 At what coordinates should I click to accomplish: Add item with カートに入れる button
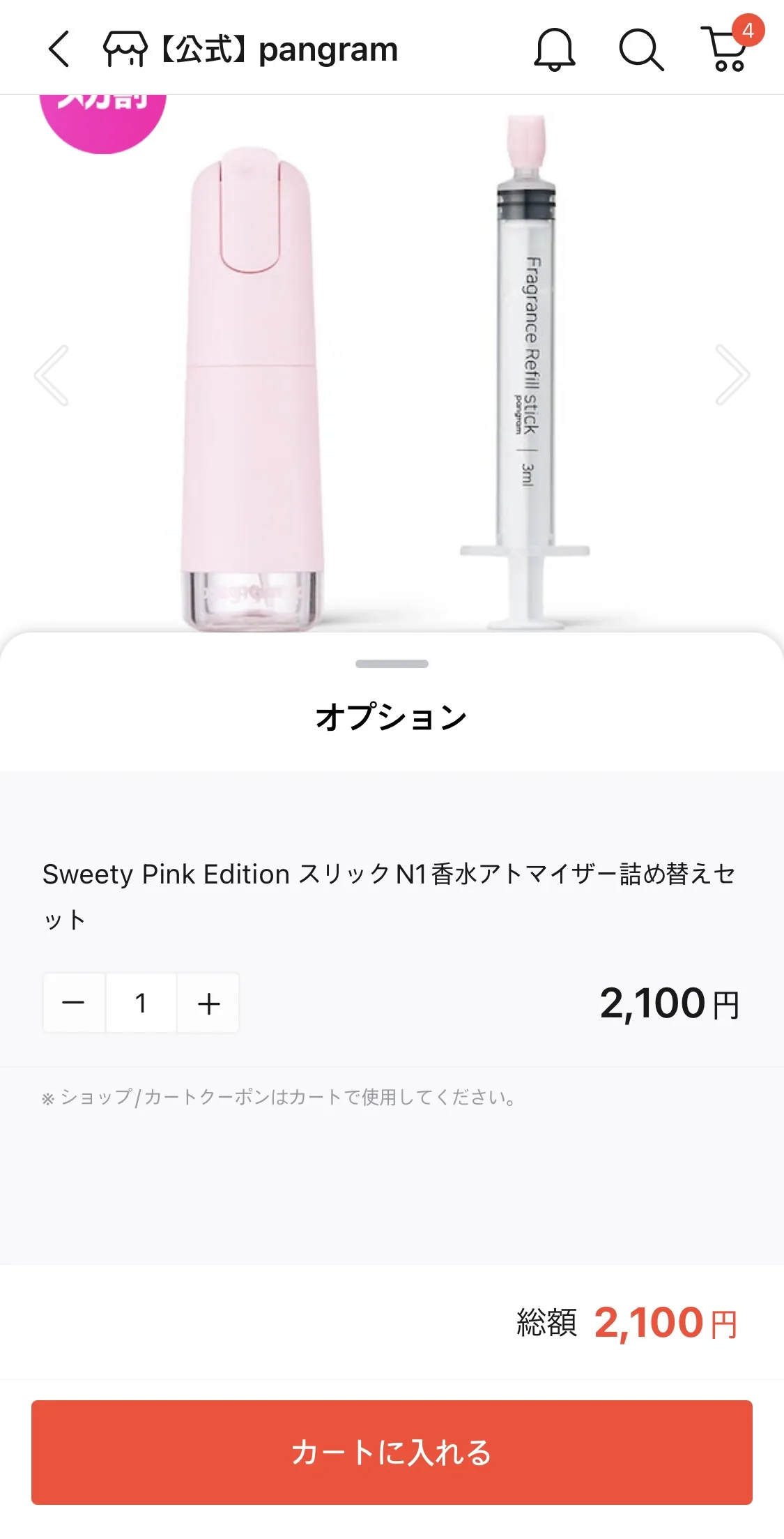click(392, 1452)
